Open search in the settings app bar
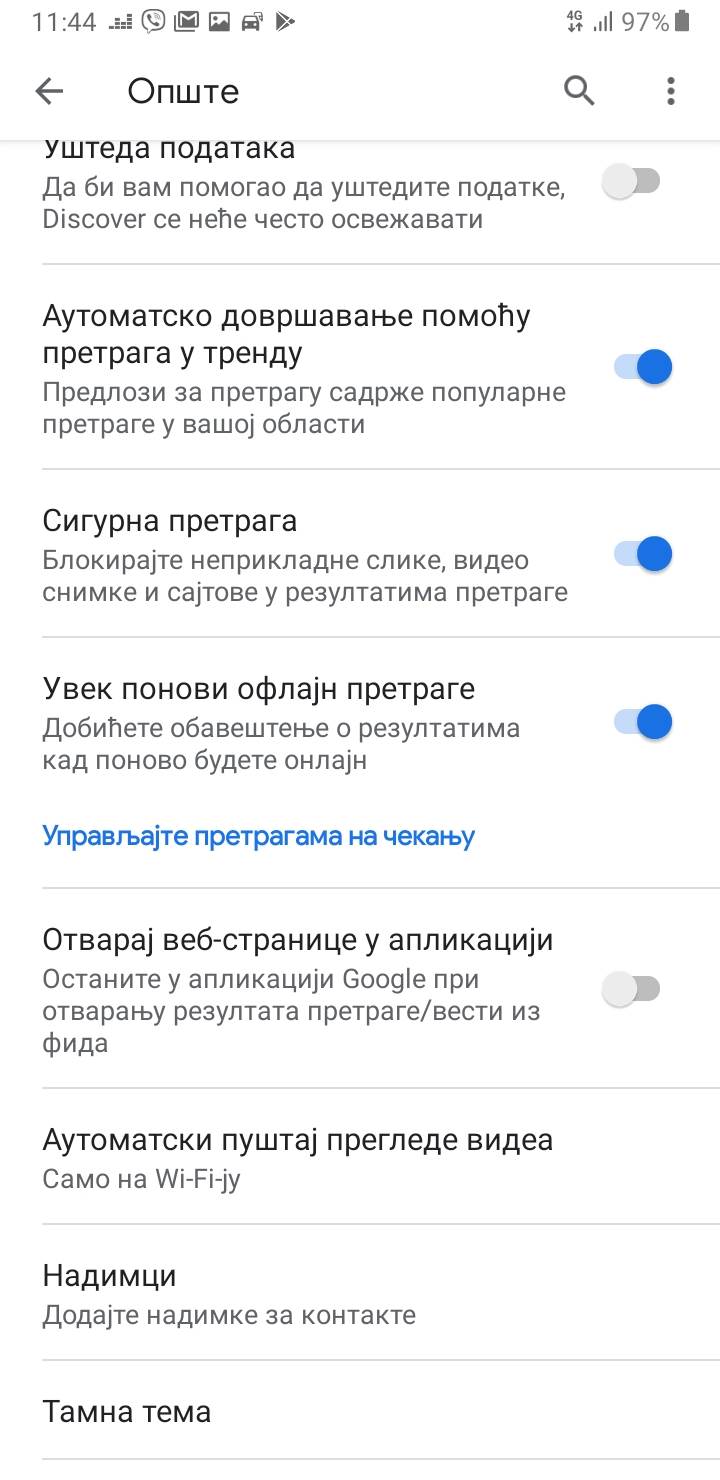720x1480 pixels. [x=579, y=91]
